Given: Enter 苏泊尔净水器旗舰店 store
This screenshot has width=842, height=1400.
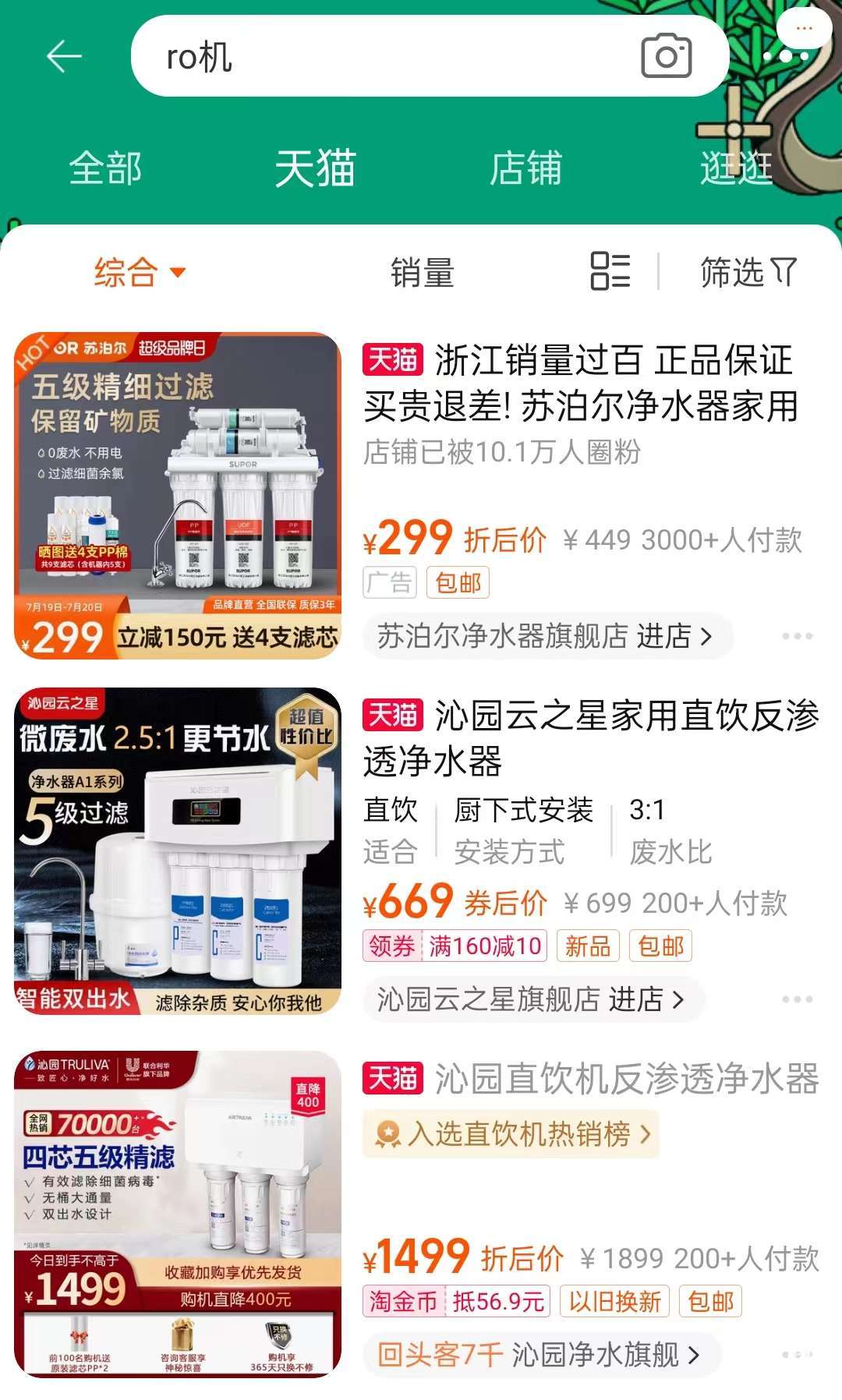Looking at the screenshot, I should pos(546,636).
